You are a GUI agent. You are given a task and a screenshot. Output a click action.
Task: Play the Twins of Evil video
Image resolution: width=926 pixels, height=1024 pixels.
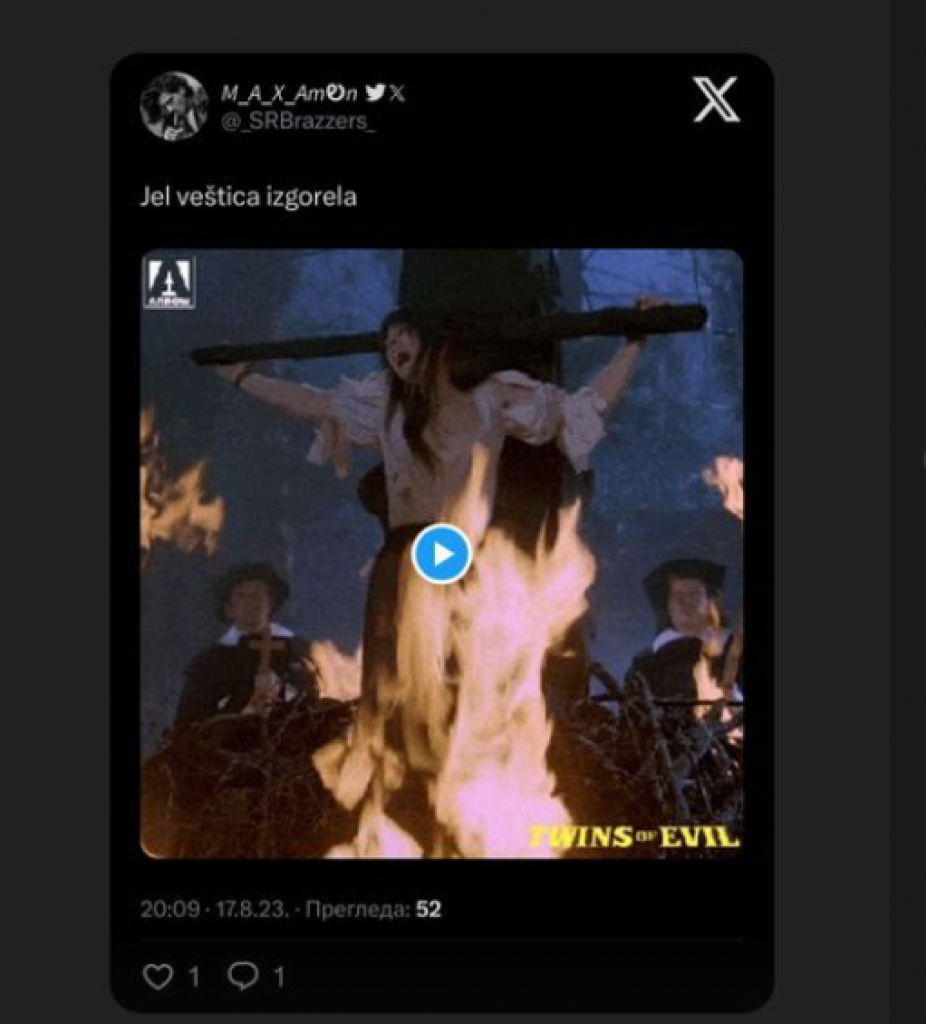441,553
